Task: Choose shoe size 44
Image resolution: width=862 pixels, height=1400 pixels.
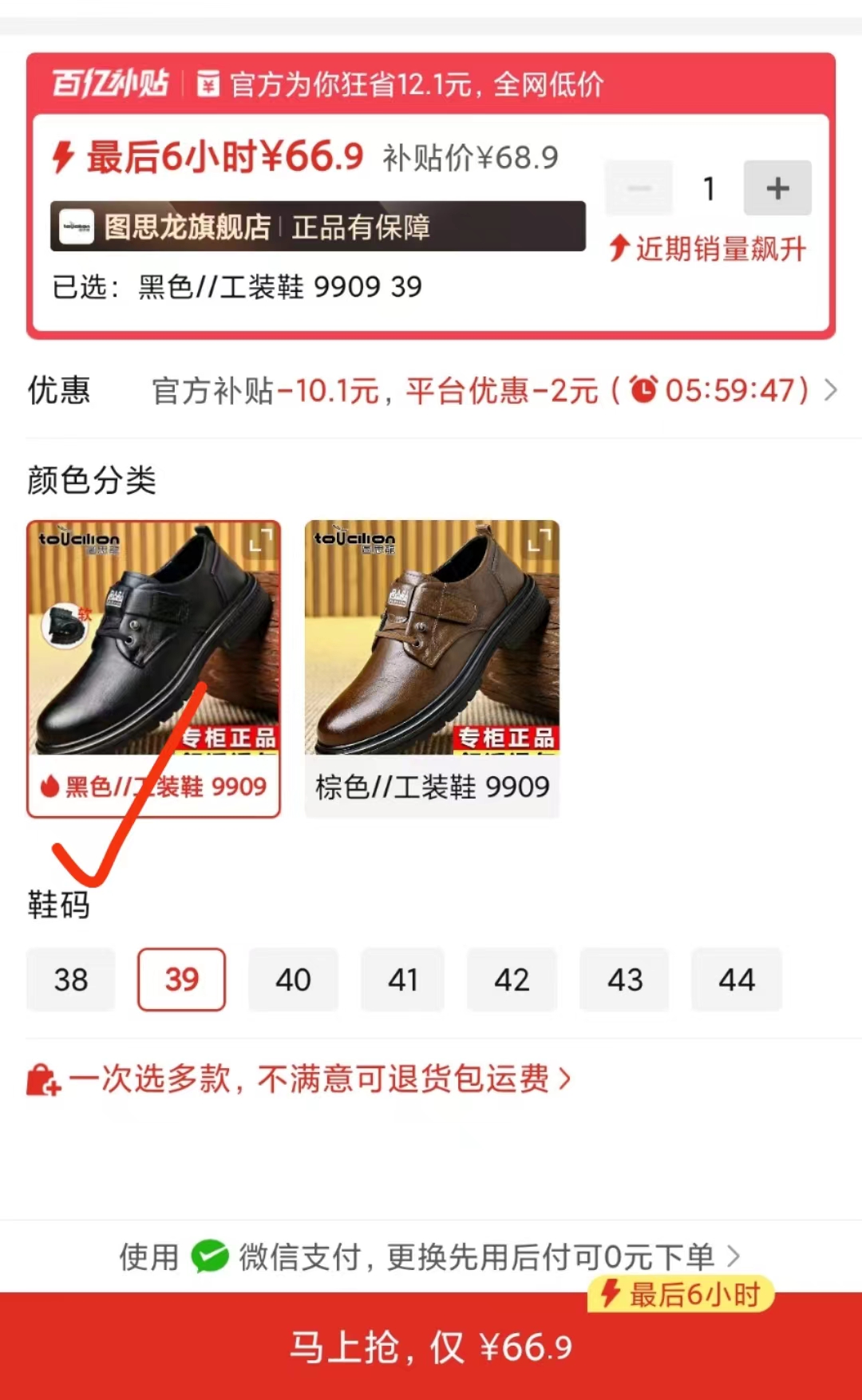Action: coord(736,980)
